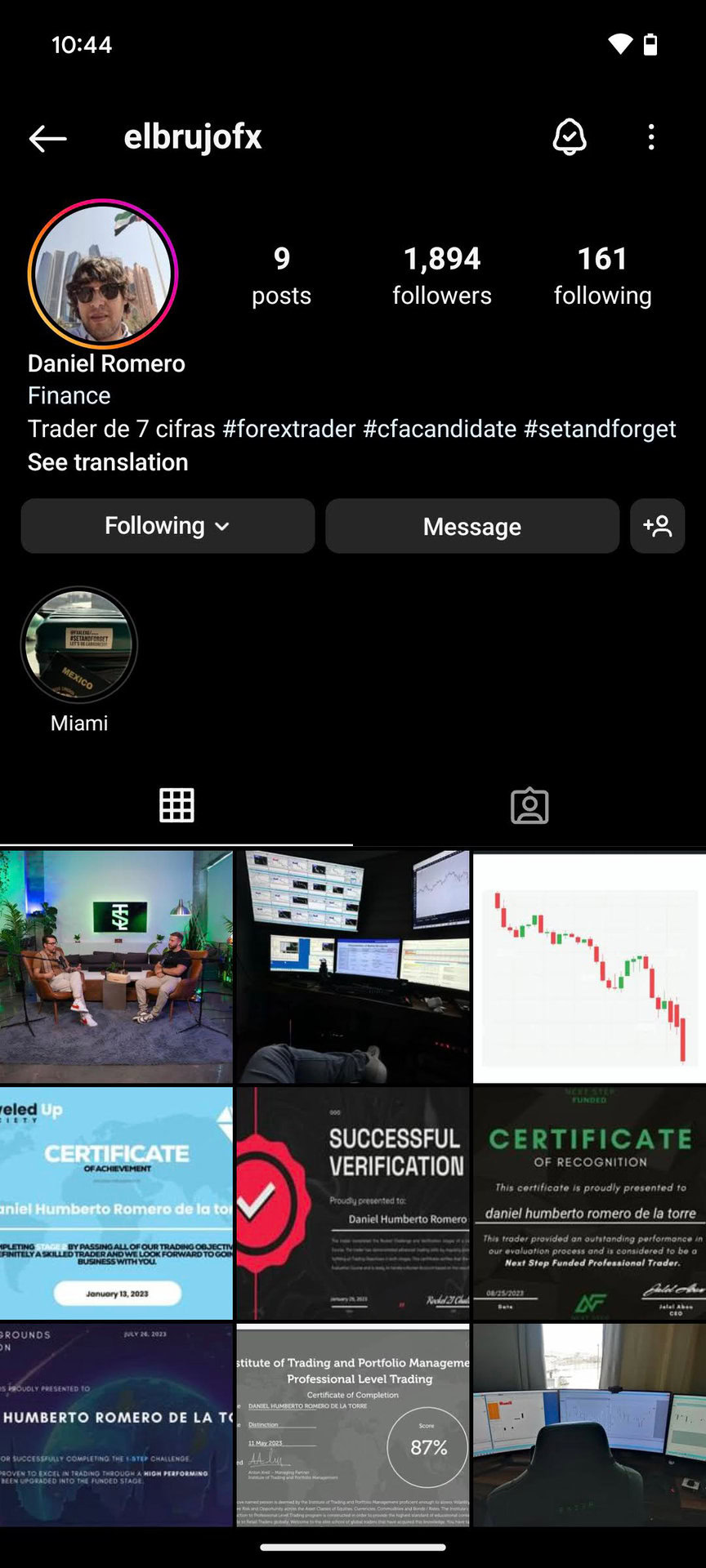Open the podcast studio post
Viewport: 706px width, 1568px height.
[116, 967]
